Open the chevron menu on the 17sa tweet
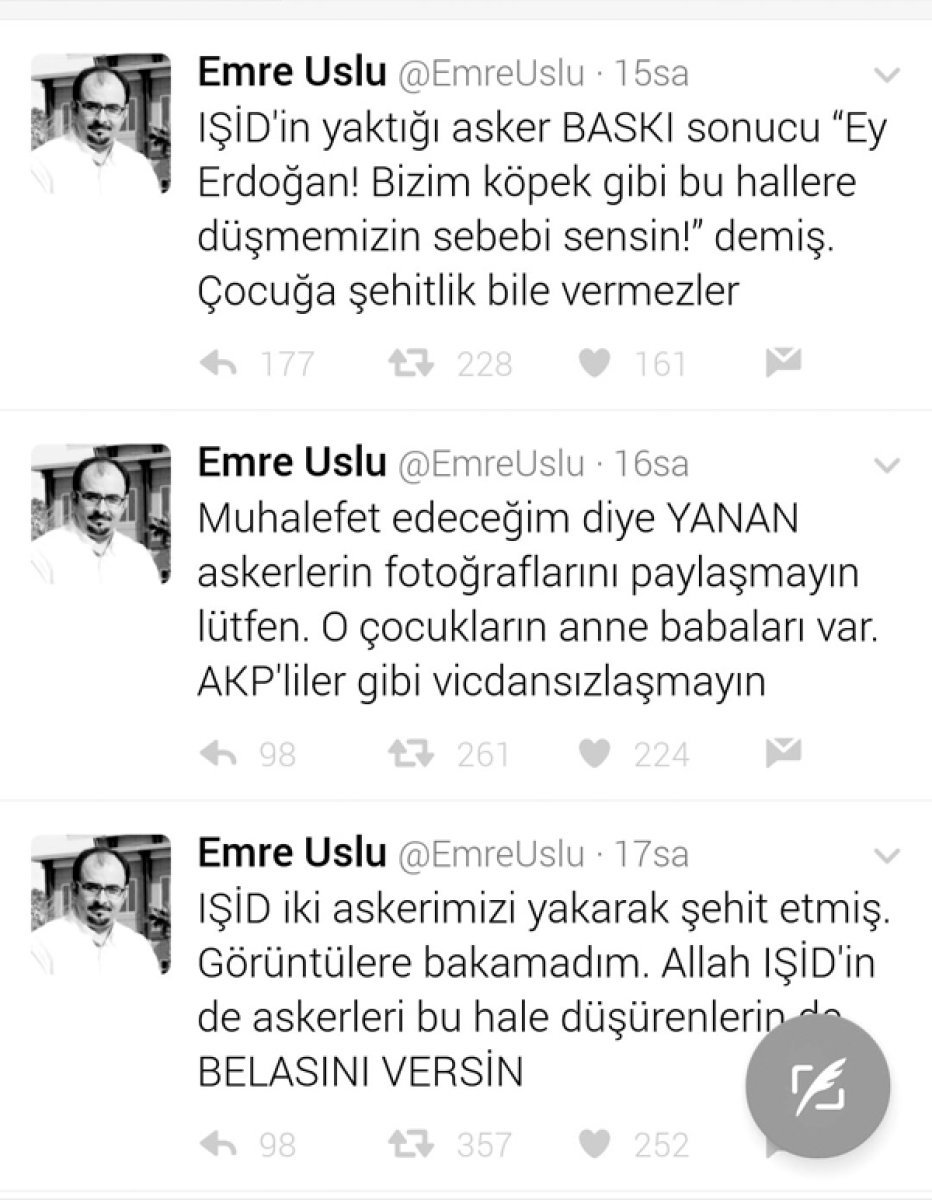This screenshot has height=1200, width=932. click(x=886, y=856)
